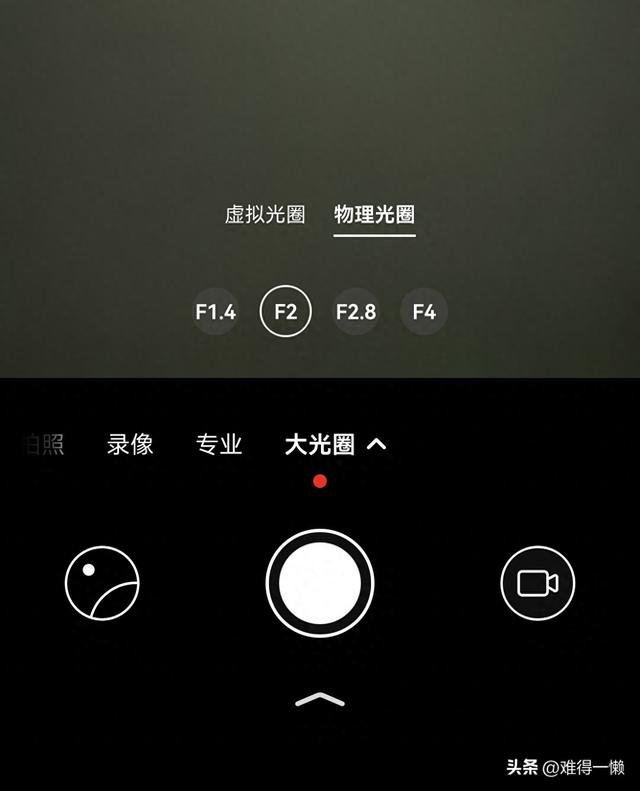Expand the bottom panel with the up chevron
Screen dimensions: 640x791
(320, 700)
